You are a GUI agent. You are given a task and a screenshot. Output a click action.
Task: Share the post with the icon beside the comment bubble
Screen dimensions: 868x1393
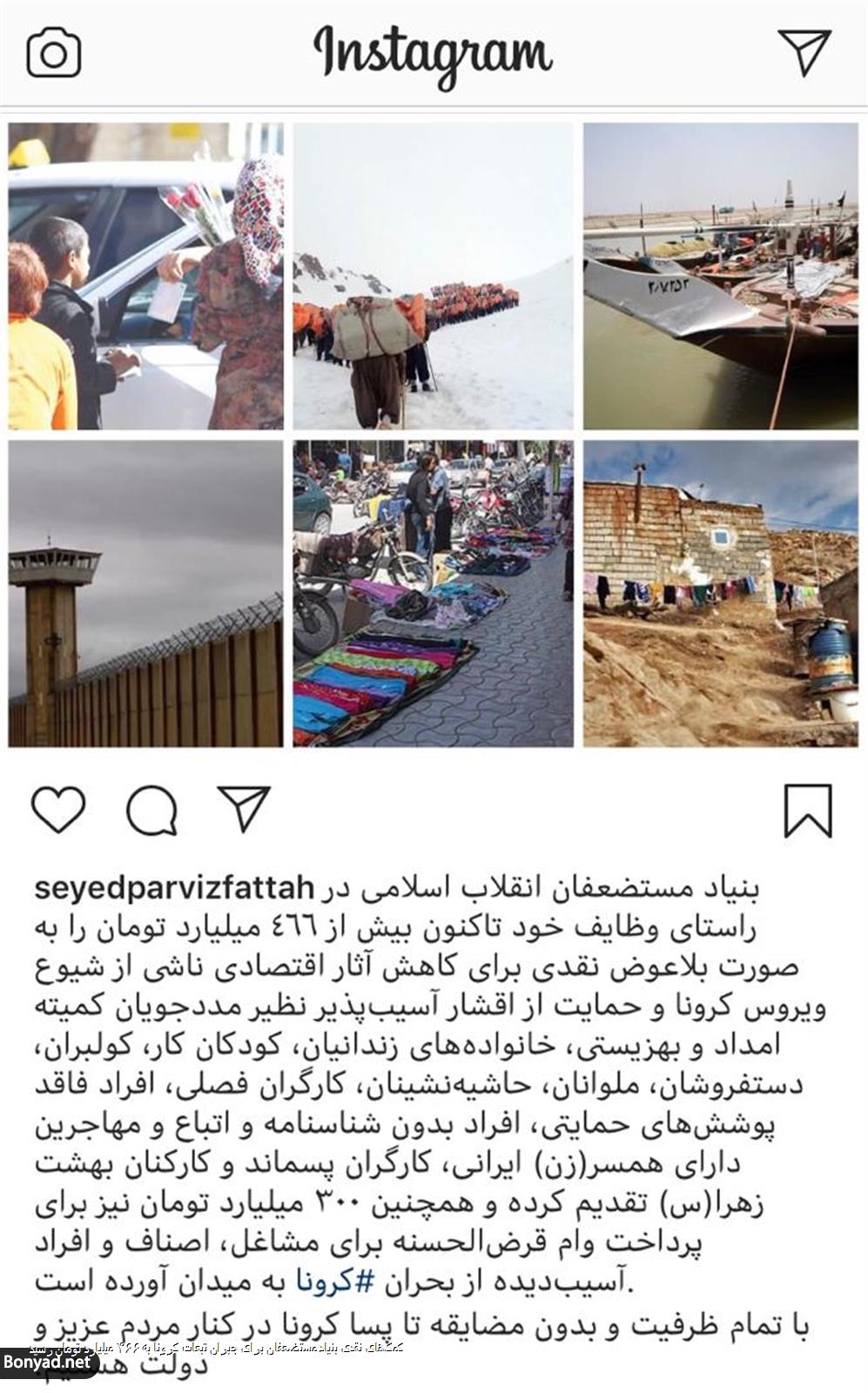[x=244, y=809]
